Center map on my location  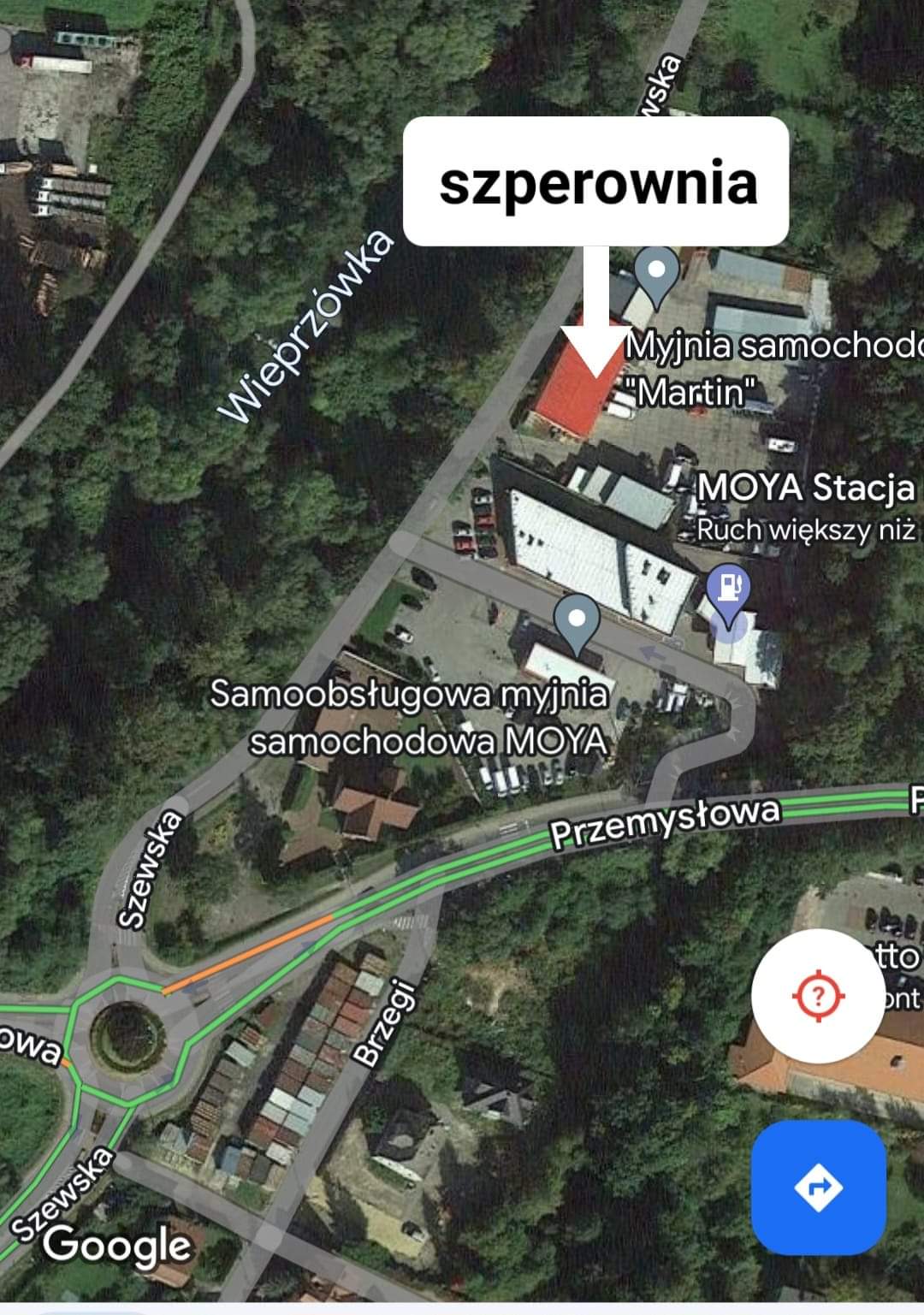click(x=818, y=995)
